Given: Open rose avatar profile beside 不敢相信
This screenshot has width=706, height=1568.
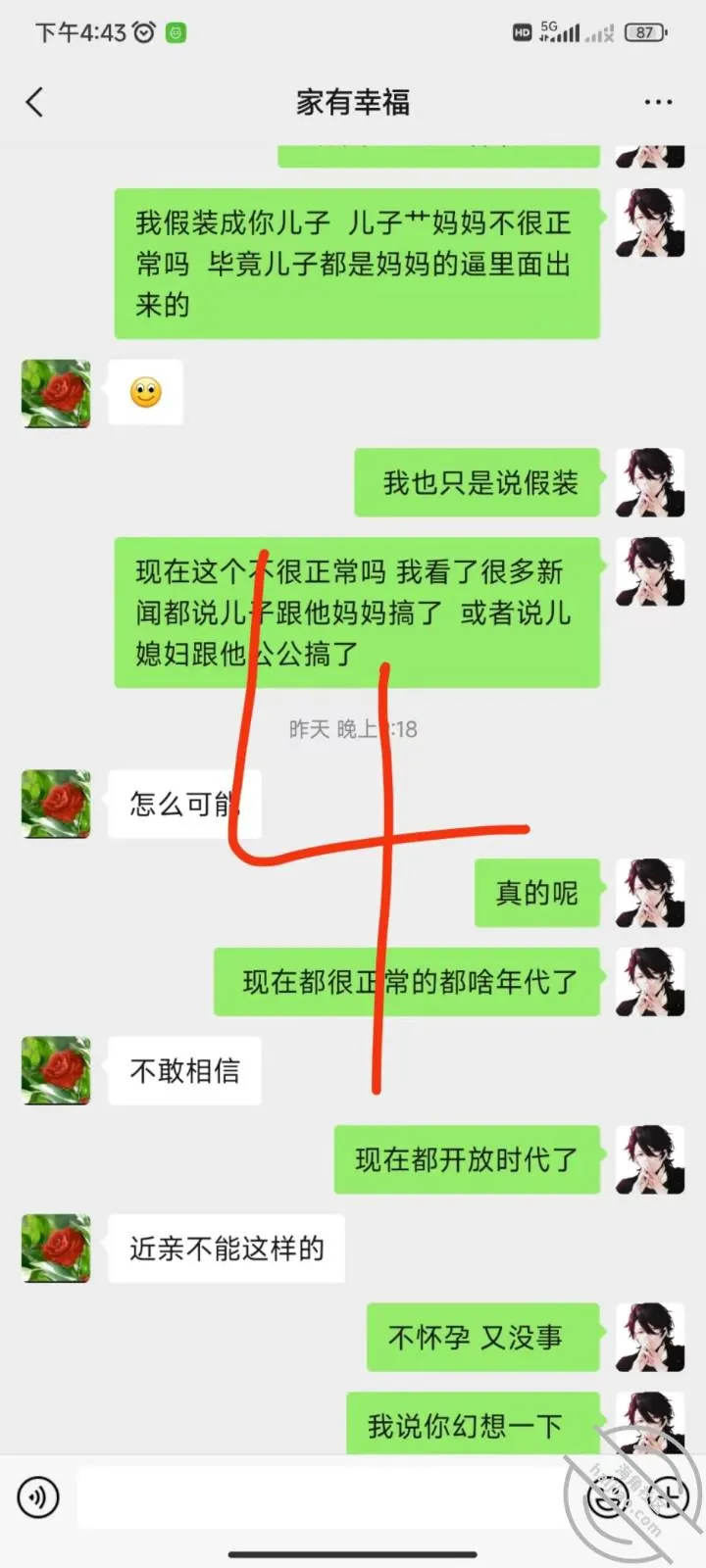Looking at the screenshot, I should pyautogui.click(x=56, y=1070).
